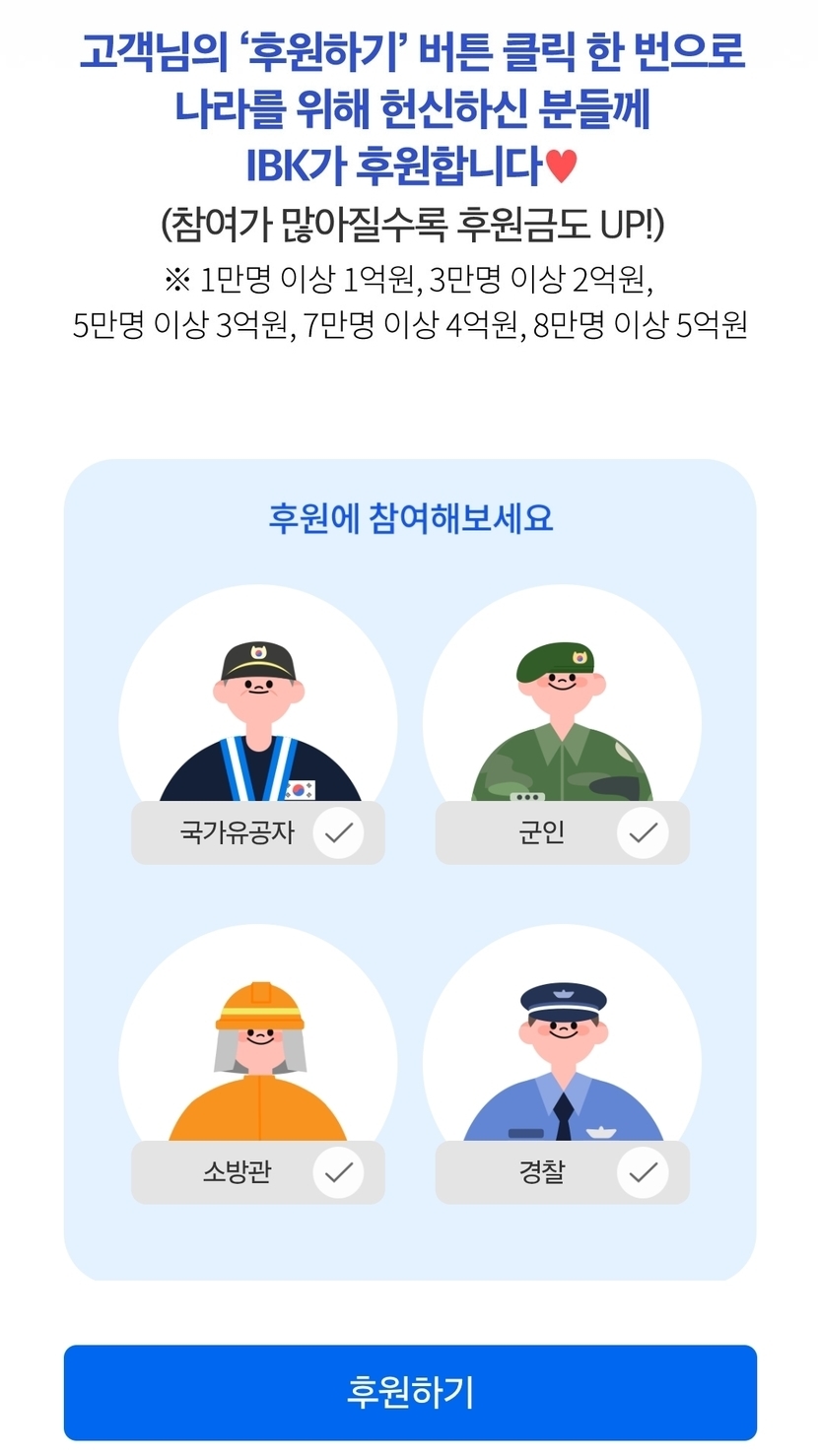Select the 국가유공자 checkbox

pyautogui.click(x=338, y=832)
